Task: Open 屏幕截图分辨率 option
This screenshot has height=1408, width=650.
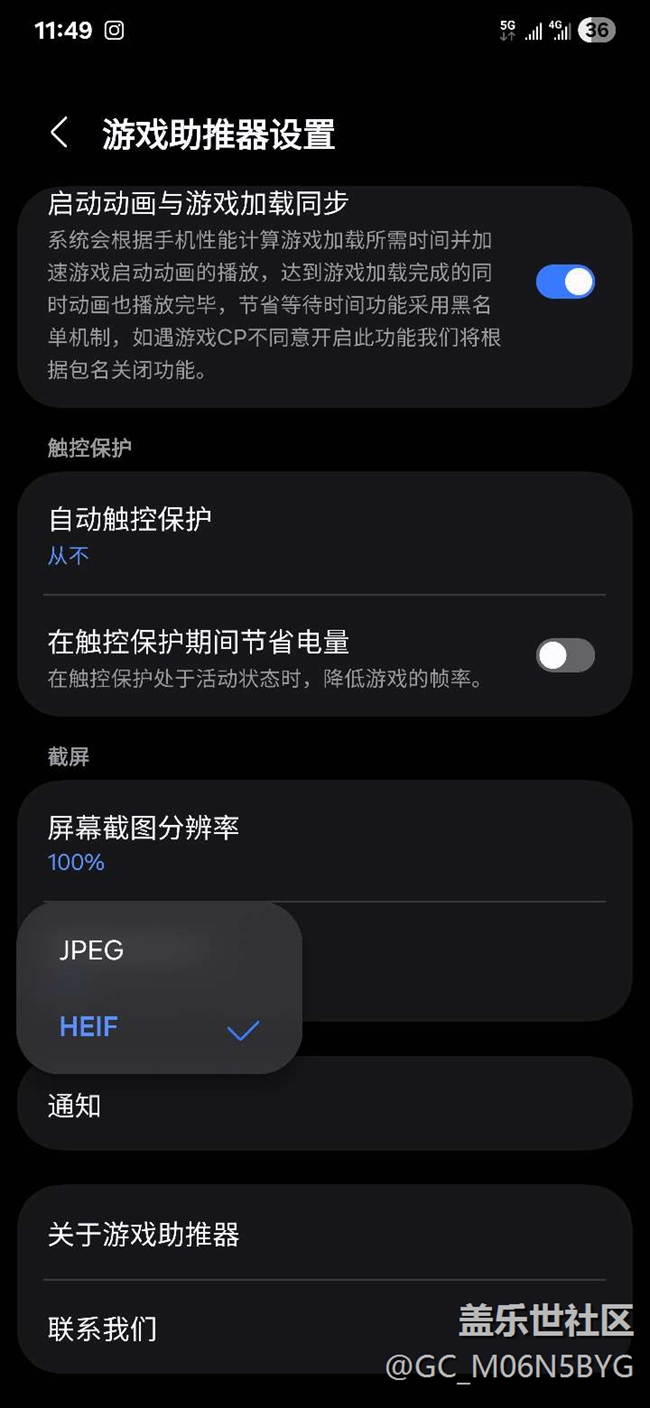Action: (325, 842)
